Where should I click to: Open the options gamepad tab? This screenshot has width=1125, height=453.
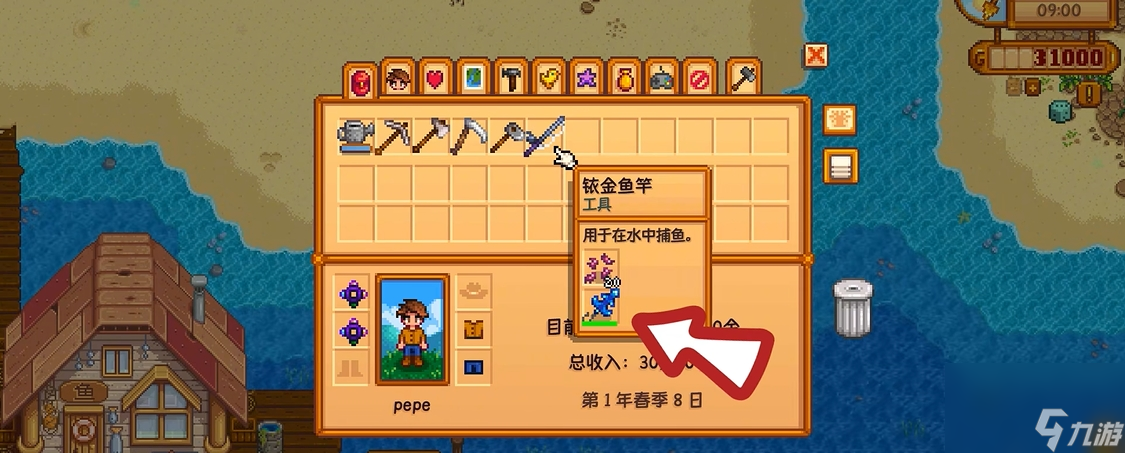660,78
